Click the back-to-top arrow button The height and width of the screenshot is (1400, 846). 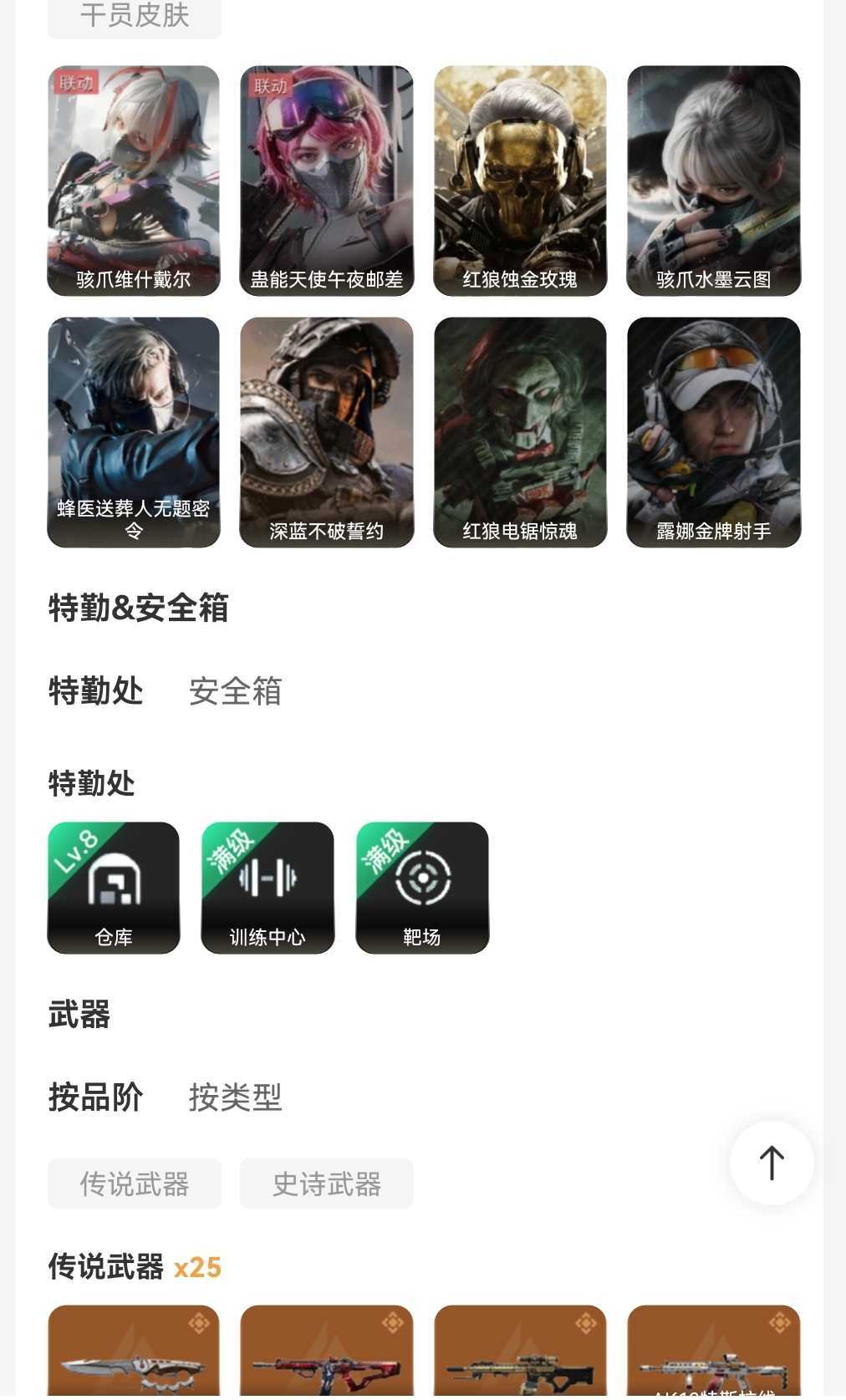point(771,1163)
